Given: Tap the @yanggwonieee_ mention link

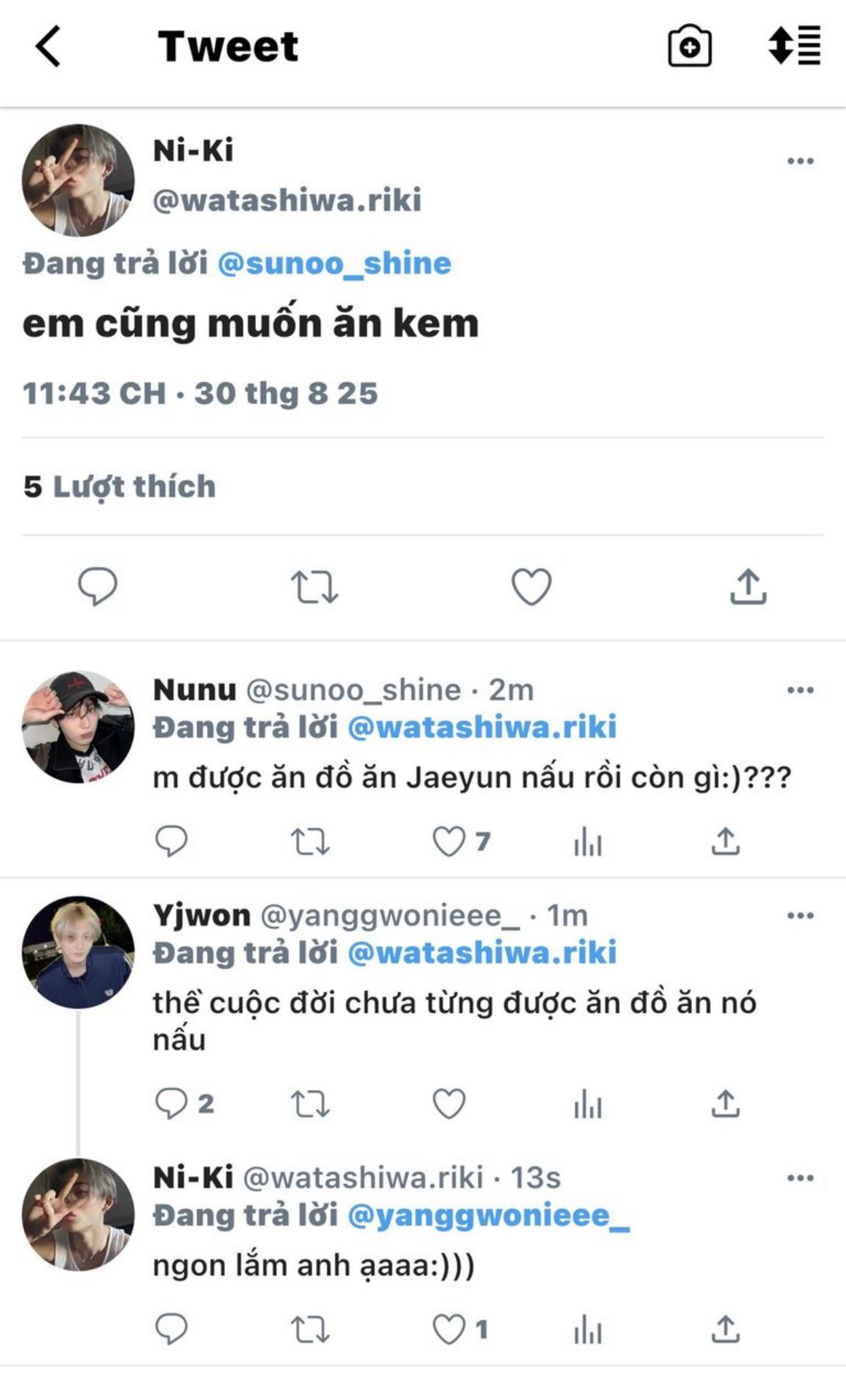Looking at the screenshot, I should tap(489, 1216).
